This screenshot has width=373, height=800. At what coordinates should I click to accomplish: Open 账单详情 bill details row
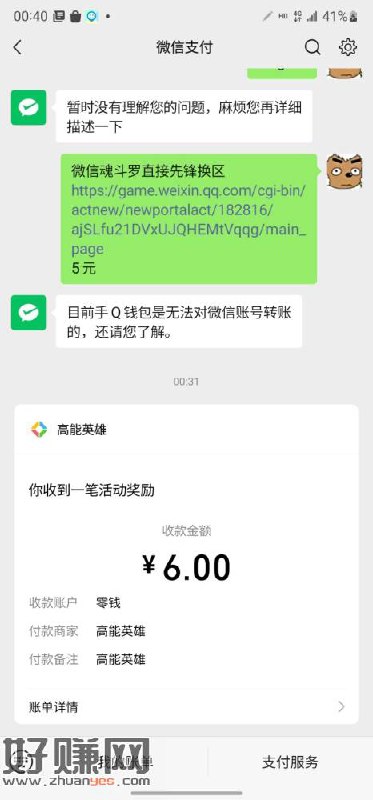[x=186, y=707]
